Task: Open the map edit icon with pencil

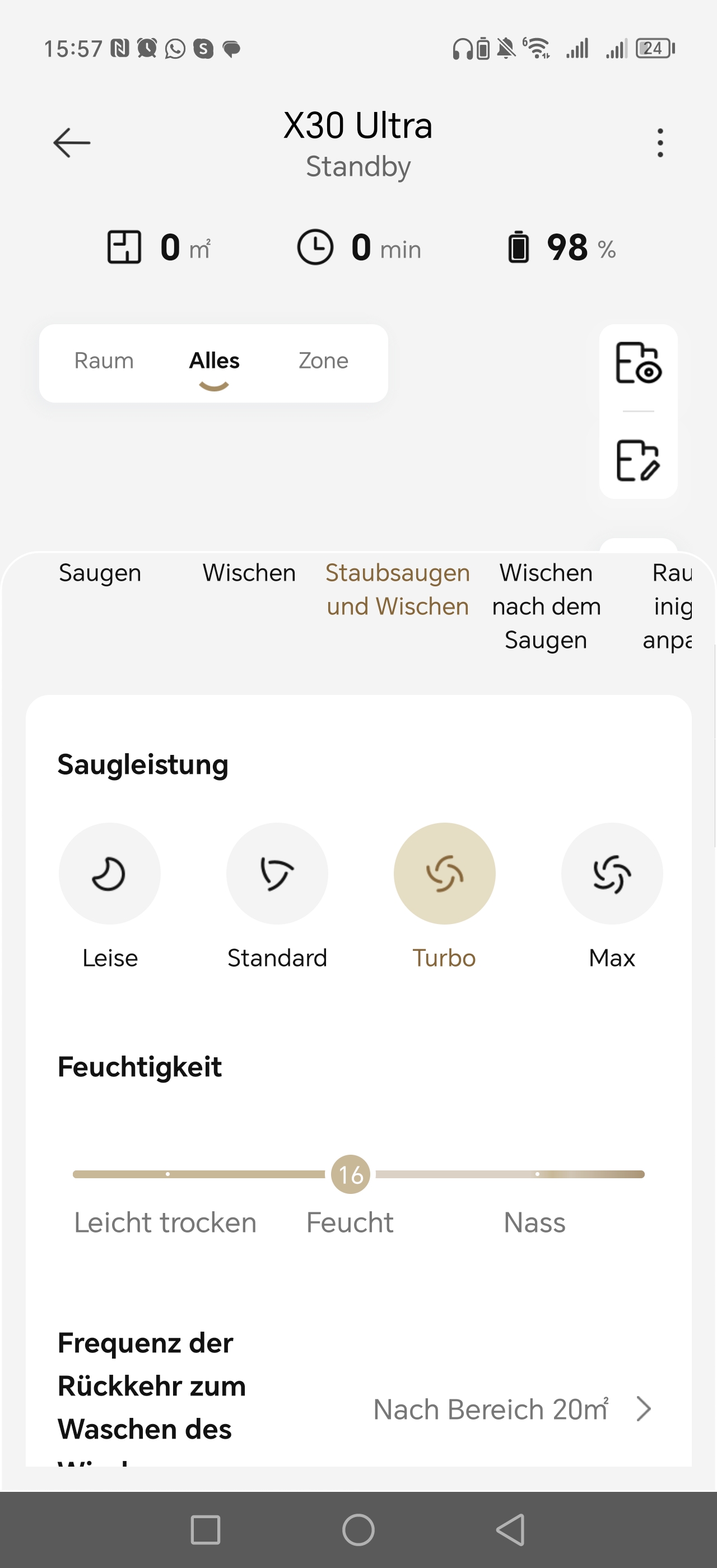Action: coord(638,461)
